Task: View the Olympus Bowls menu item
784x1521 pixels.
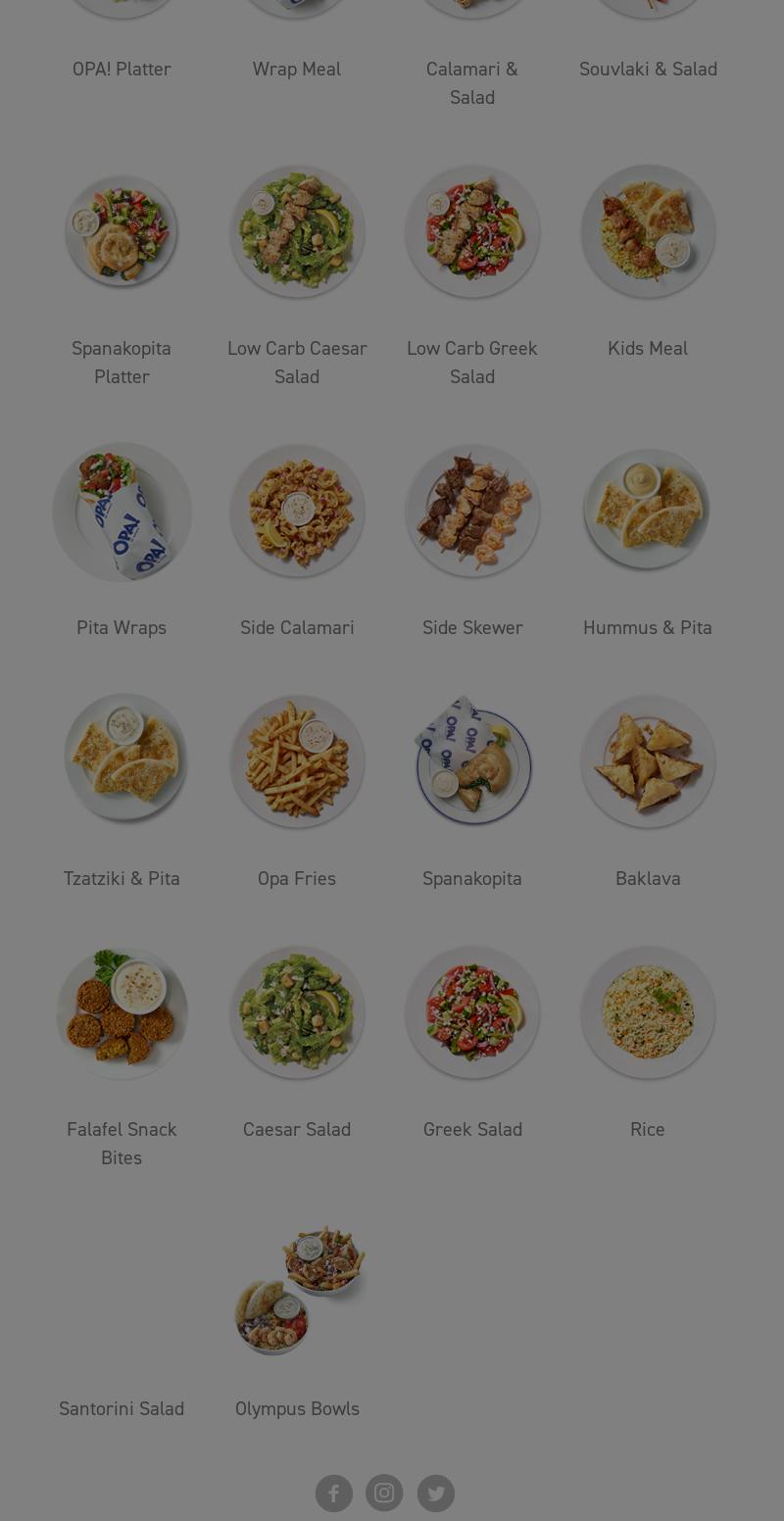Action: [297, 1288]
